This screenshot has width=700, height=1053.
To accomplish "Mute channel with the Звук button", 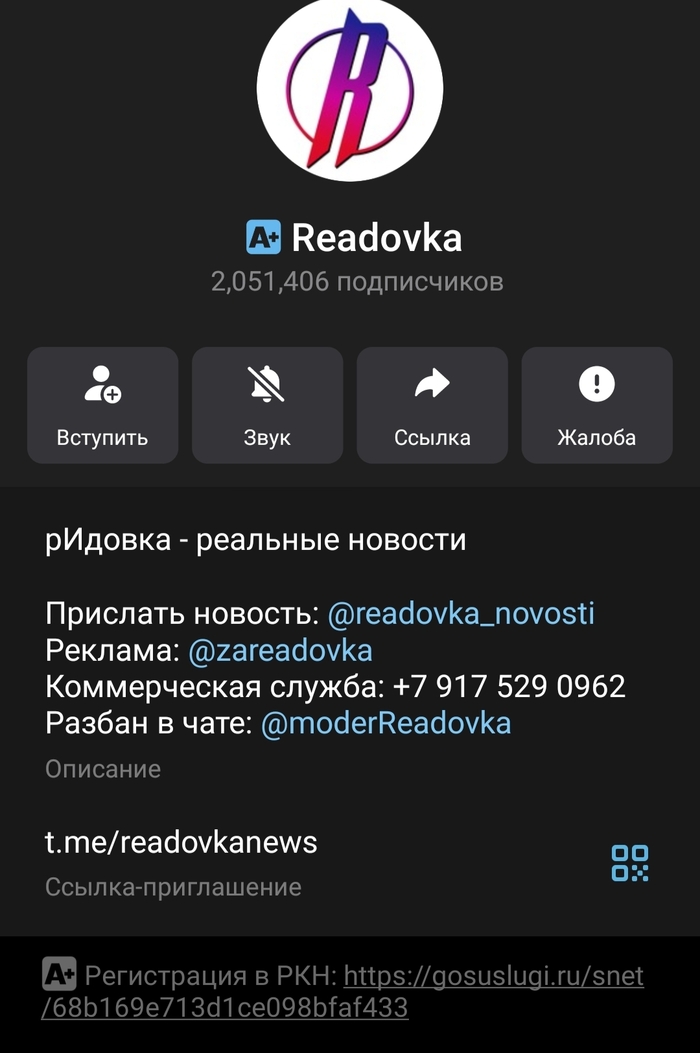I will [267, 405].
